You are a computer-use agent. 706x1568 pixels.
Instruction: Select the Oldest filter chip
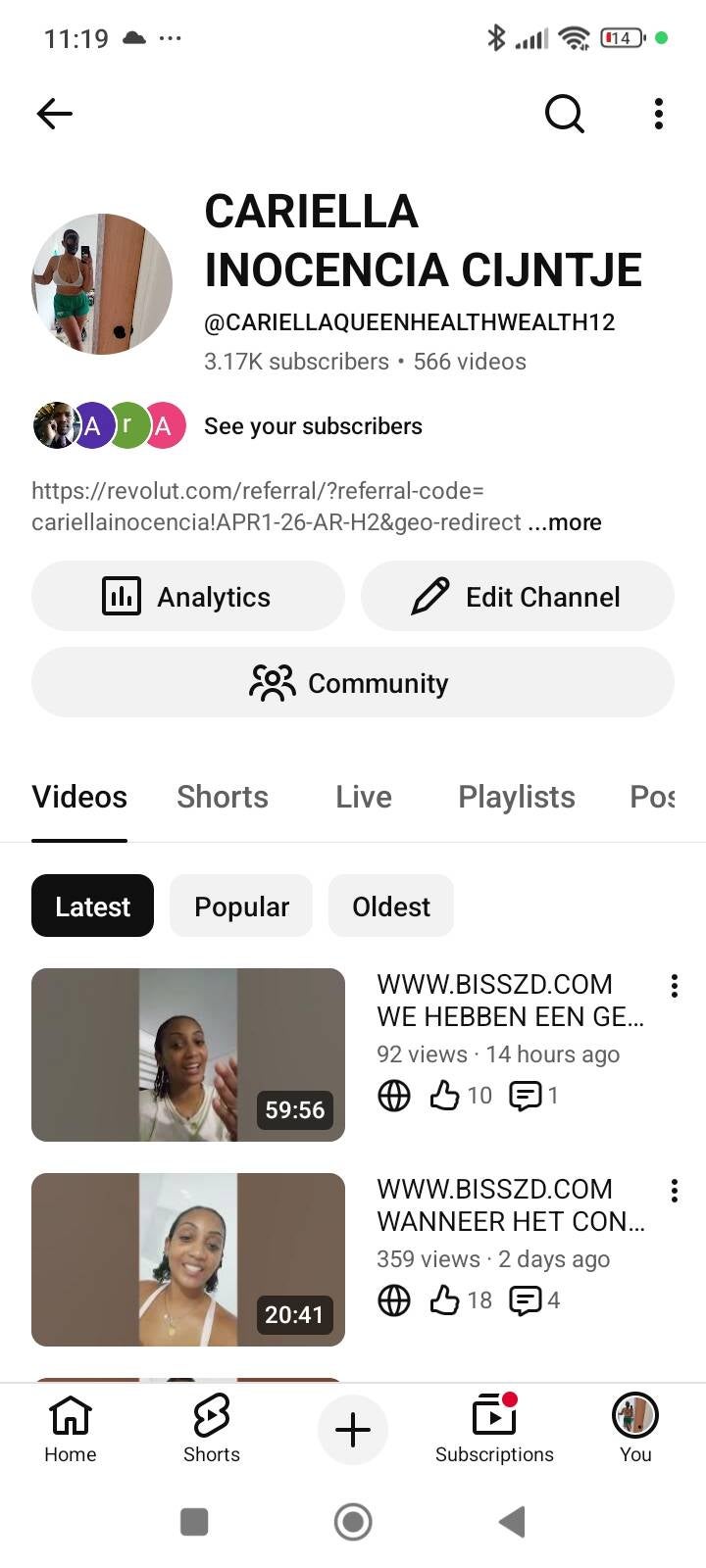[x=391, y=906]
